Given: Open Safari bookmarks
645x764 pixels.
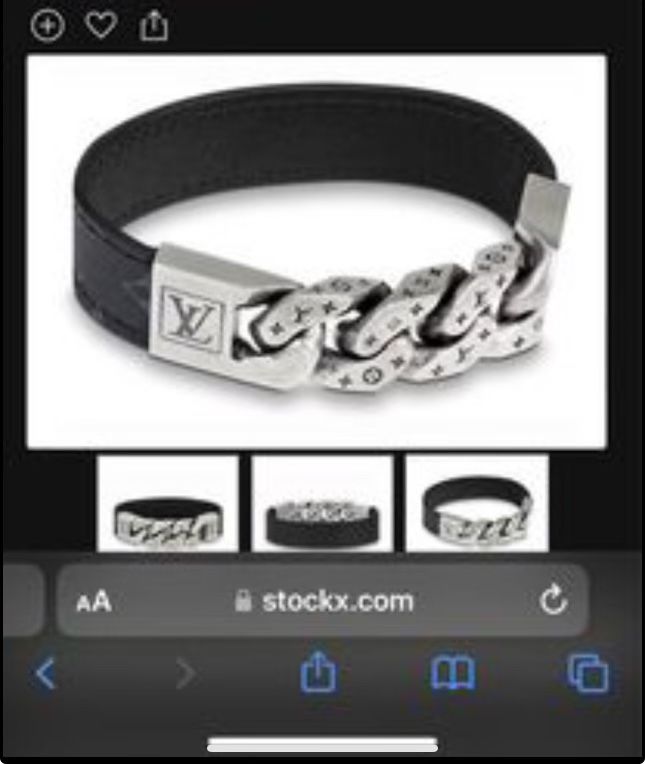Looking at the screenshot, I should [x=453, y=672].
